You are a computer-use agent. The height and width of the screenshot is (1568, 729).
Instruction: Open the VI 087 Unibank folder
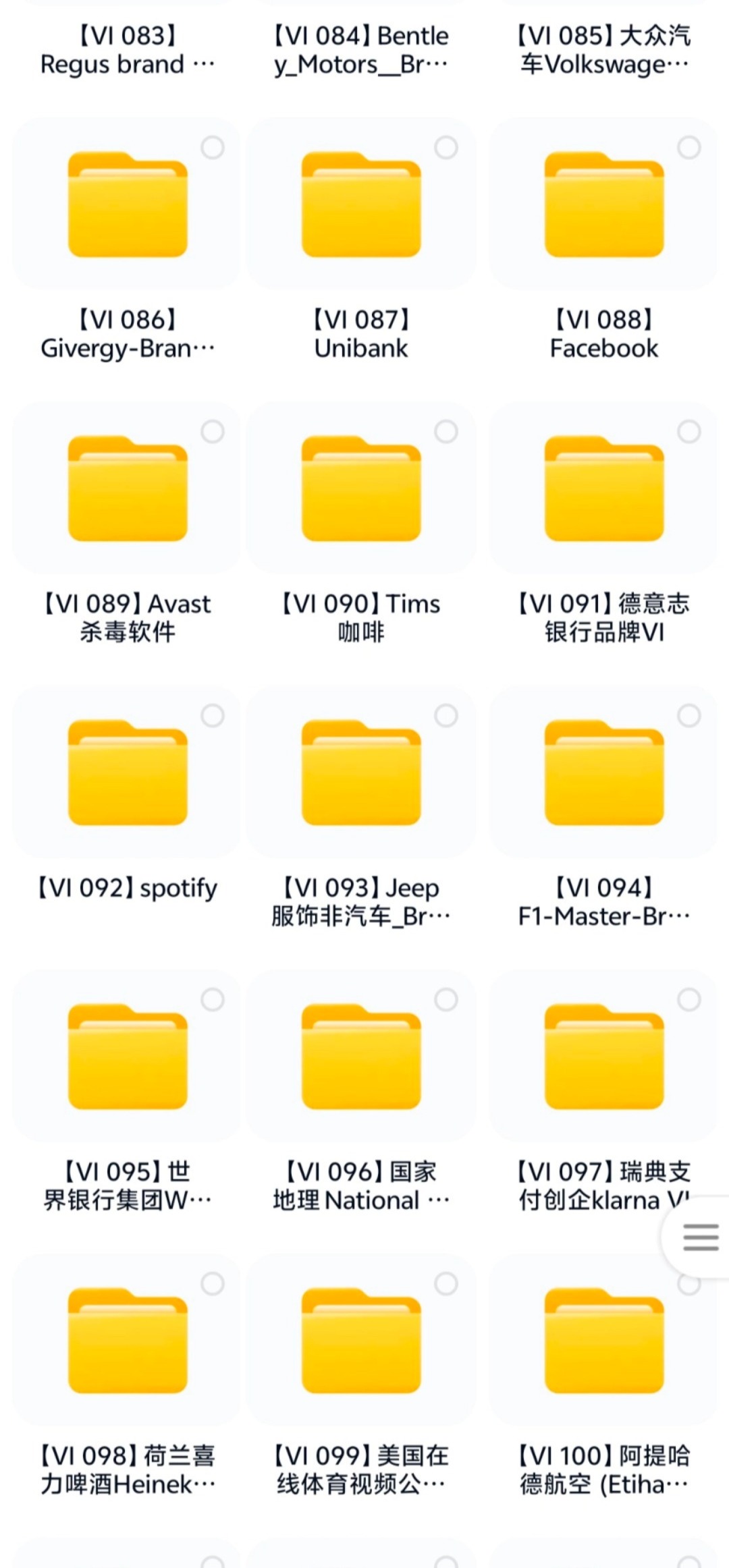point(361,204)
